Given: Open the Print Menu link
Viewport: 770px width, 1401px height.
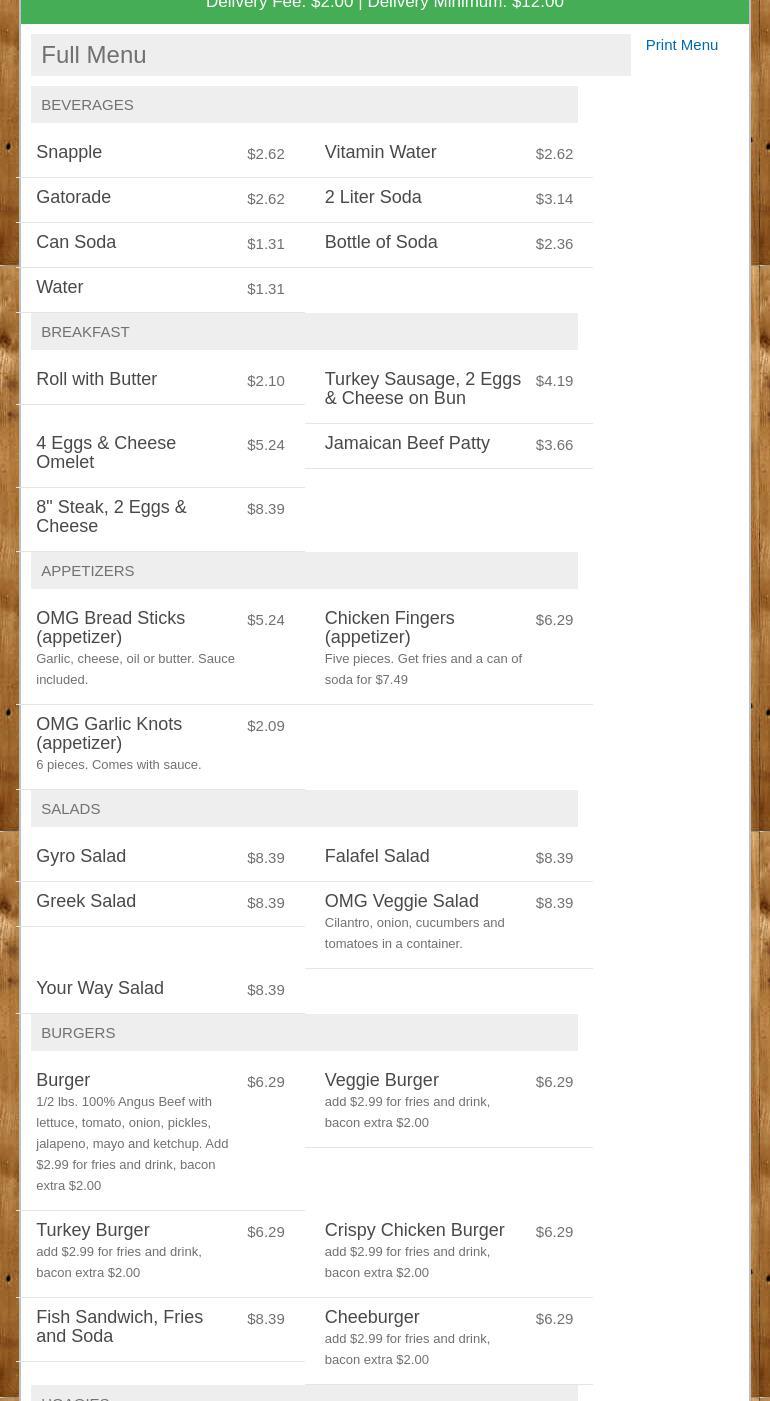Looking at the screenshot, I should pos(681,45).
